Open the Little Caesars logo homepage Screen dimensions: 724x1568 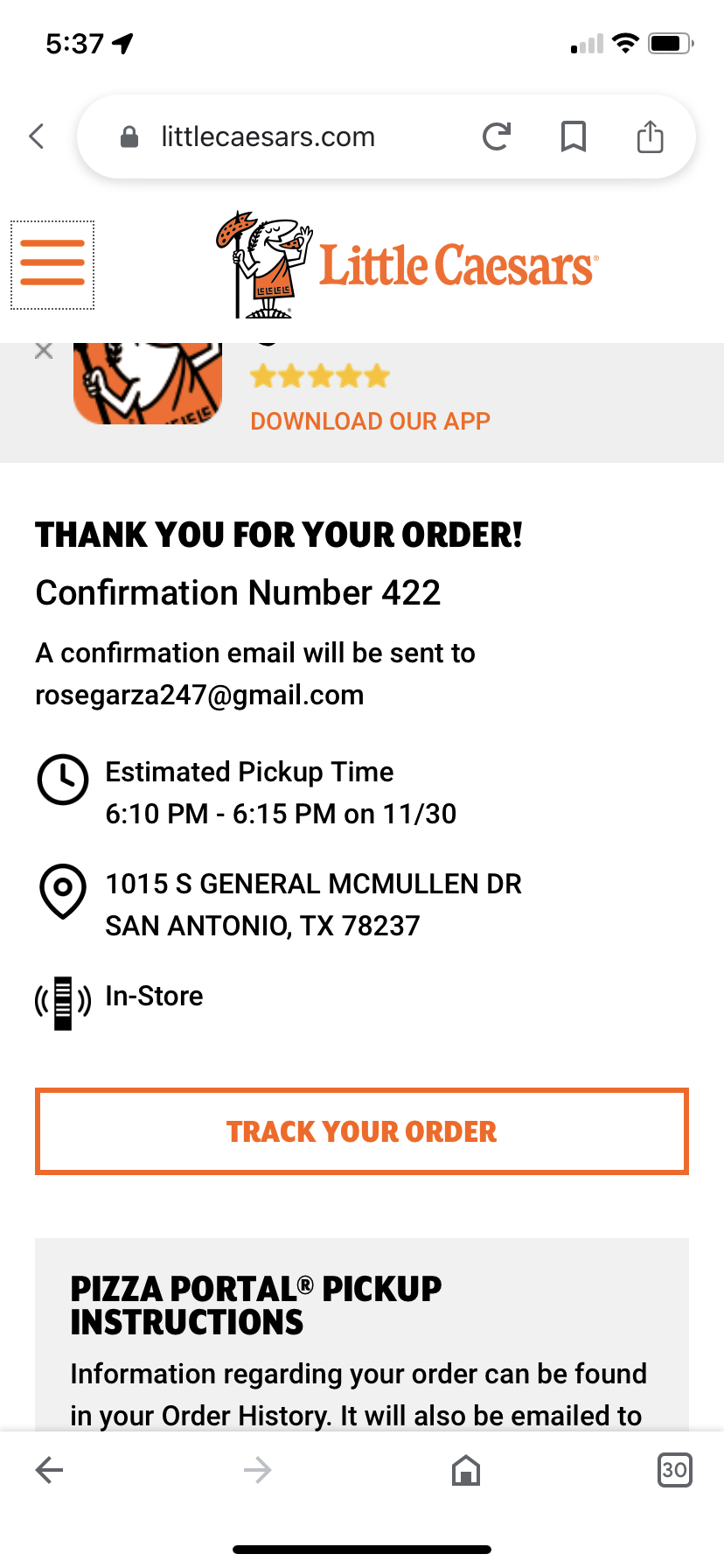click(407, 264)
